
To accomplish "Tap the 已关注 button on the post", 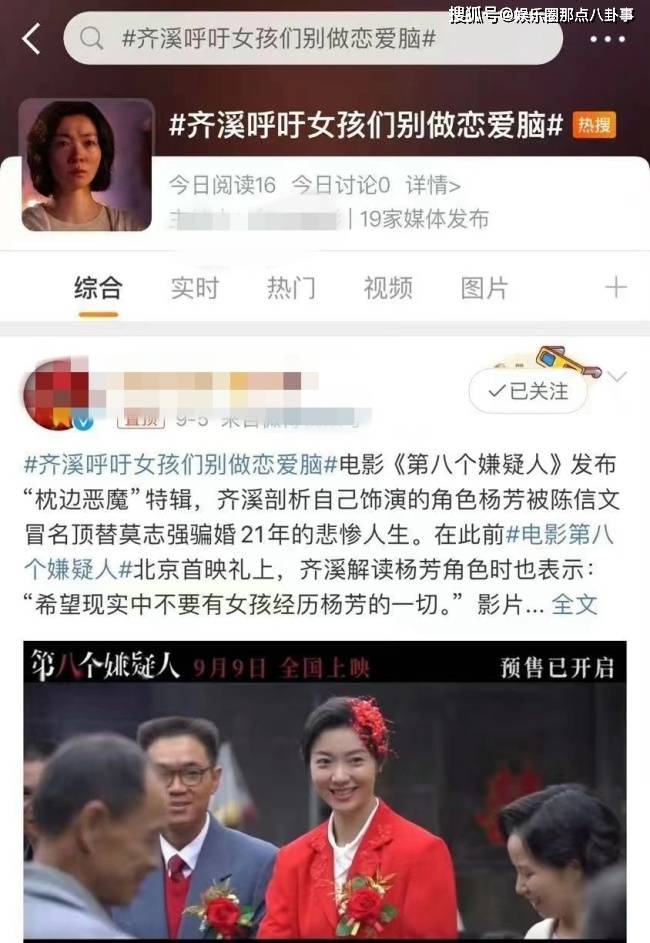I will (x=527, y=391).
